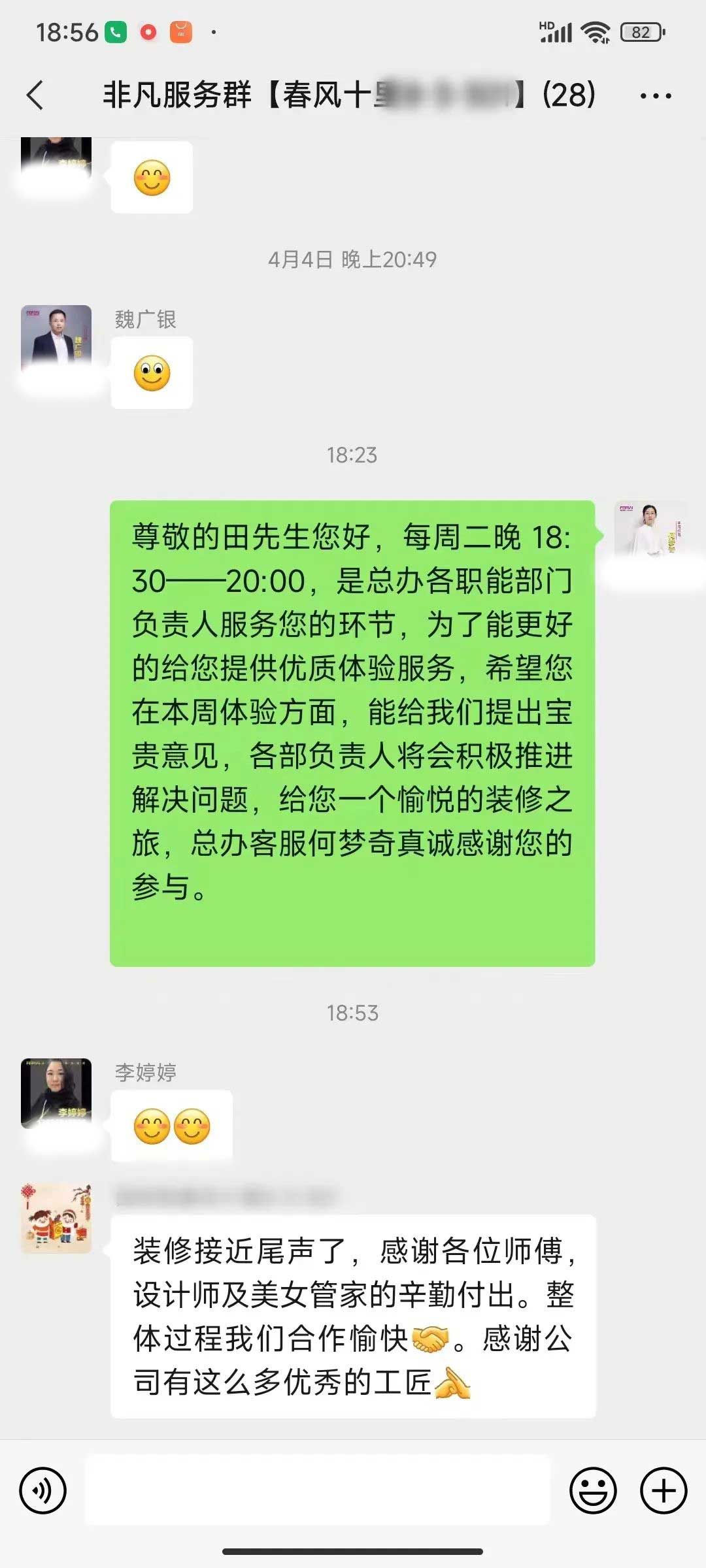706x1568 pixels.
Task: Open the plus attachments menu
Action: [663, 1491]
